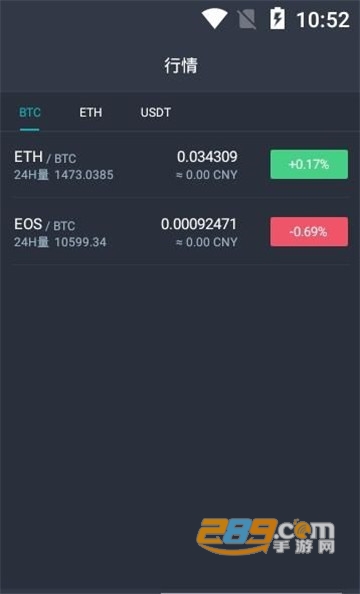The height and width of the screenshot is (594, 360).
Task: Open the EOS / BTC trading pair
Action: click(180, 231)
